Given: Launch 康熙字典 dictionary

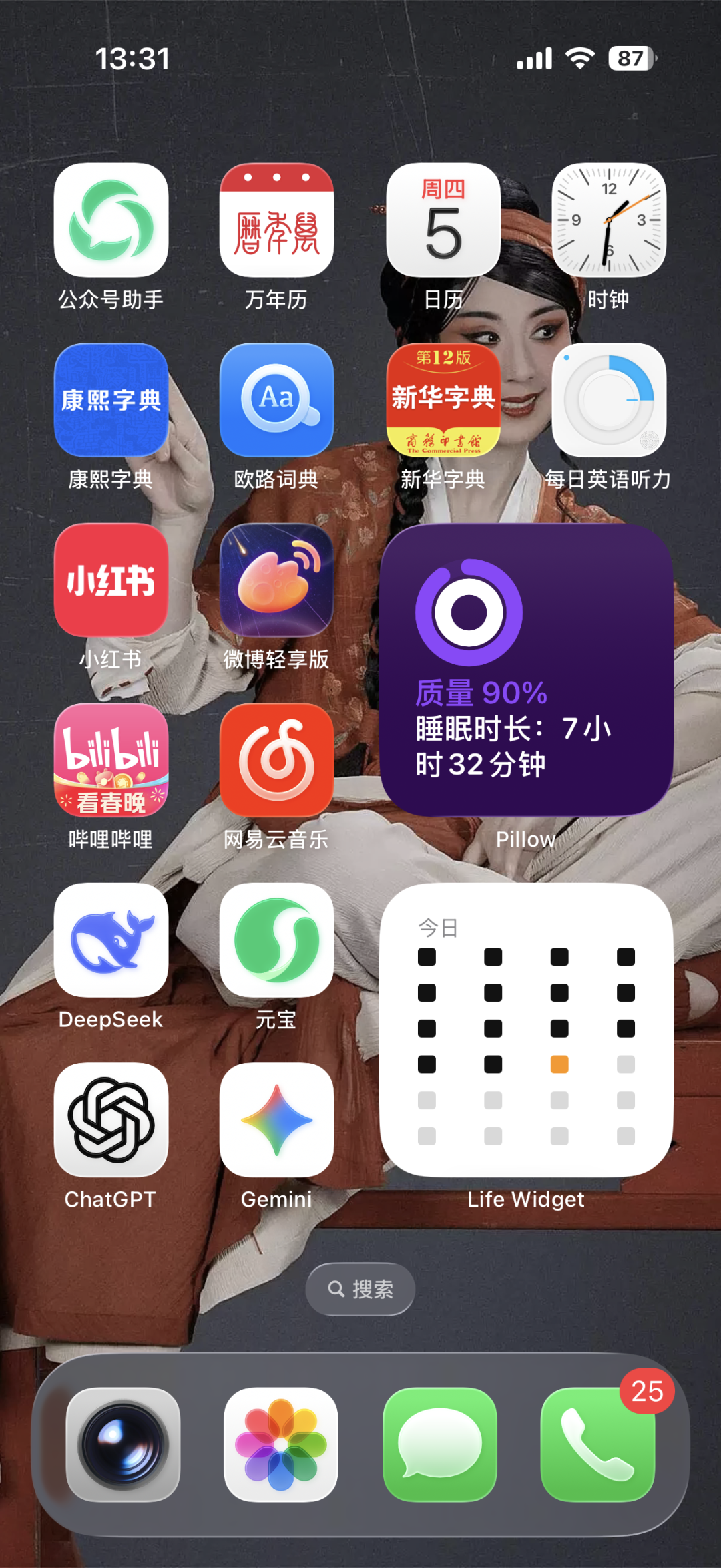Looking at the screenshot, I should pyautogui.click(x=111, y=400).
